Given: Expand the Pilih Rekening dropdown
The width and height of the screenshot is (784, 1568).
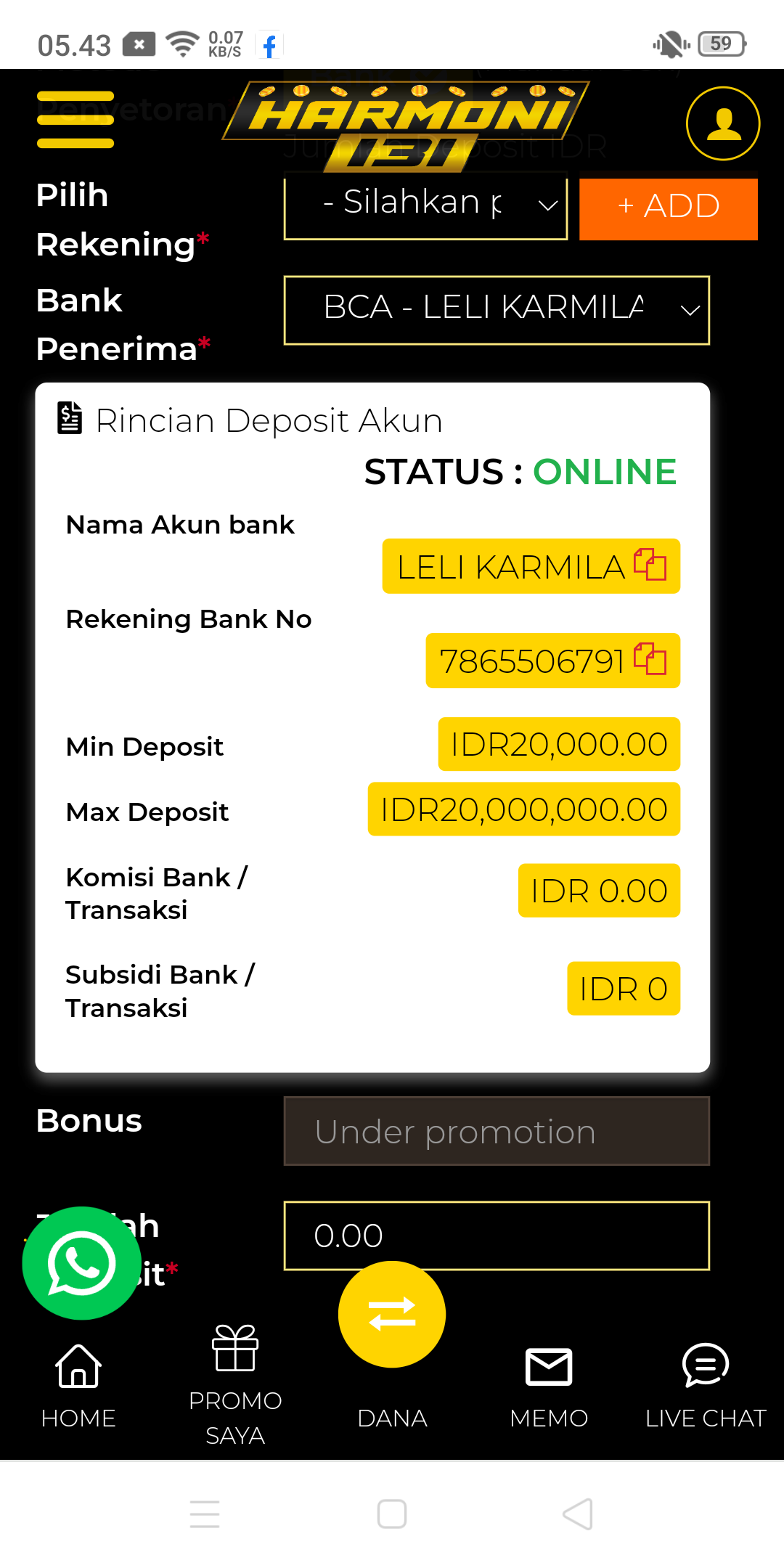Looking at the screenshot, I should (x=425, y=205).
